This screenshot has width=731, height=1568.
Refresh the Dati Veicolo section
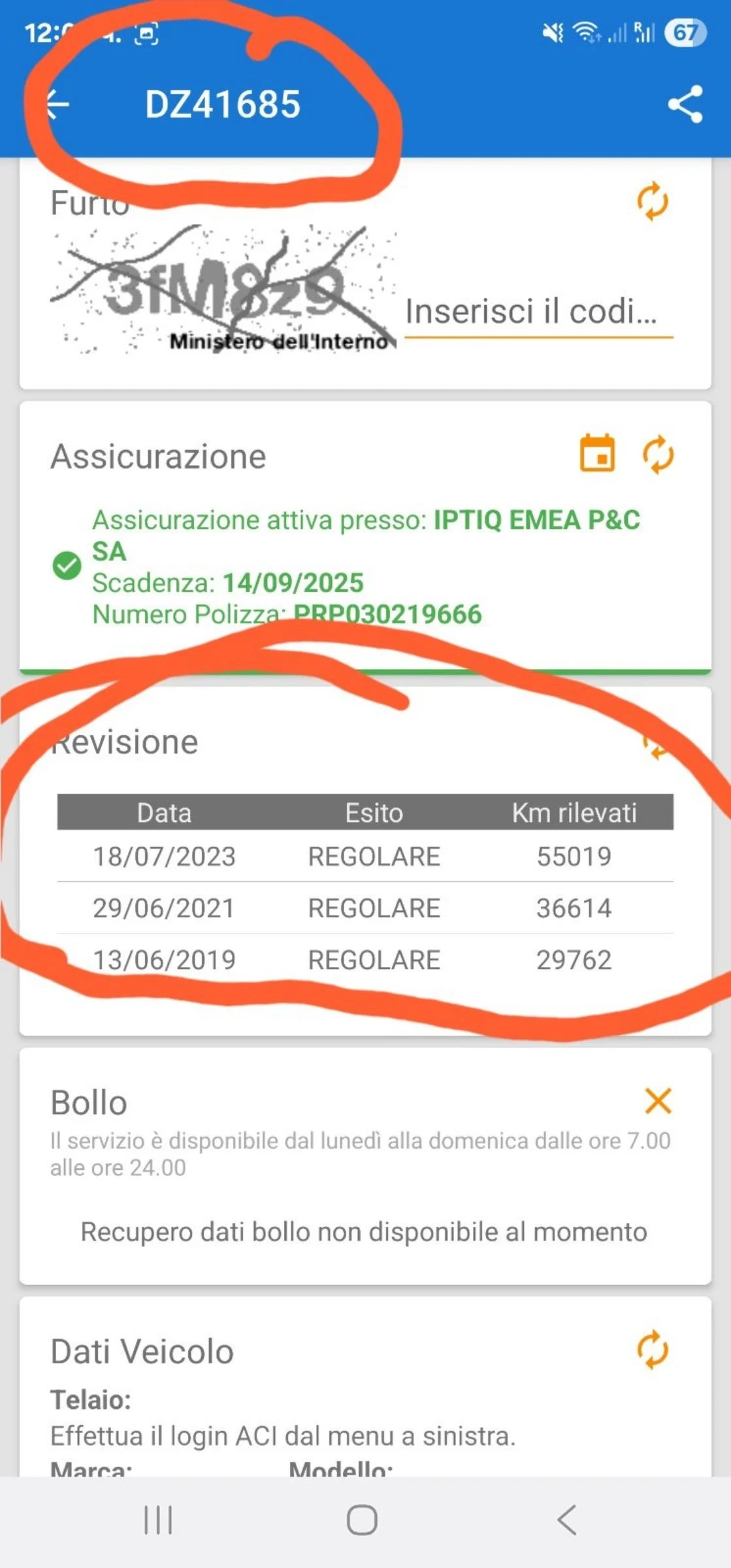[x=653, y=1350]
